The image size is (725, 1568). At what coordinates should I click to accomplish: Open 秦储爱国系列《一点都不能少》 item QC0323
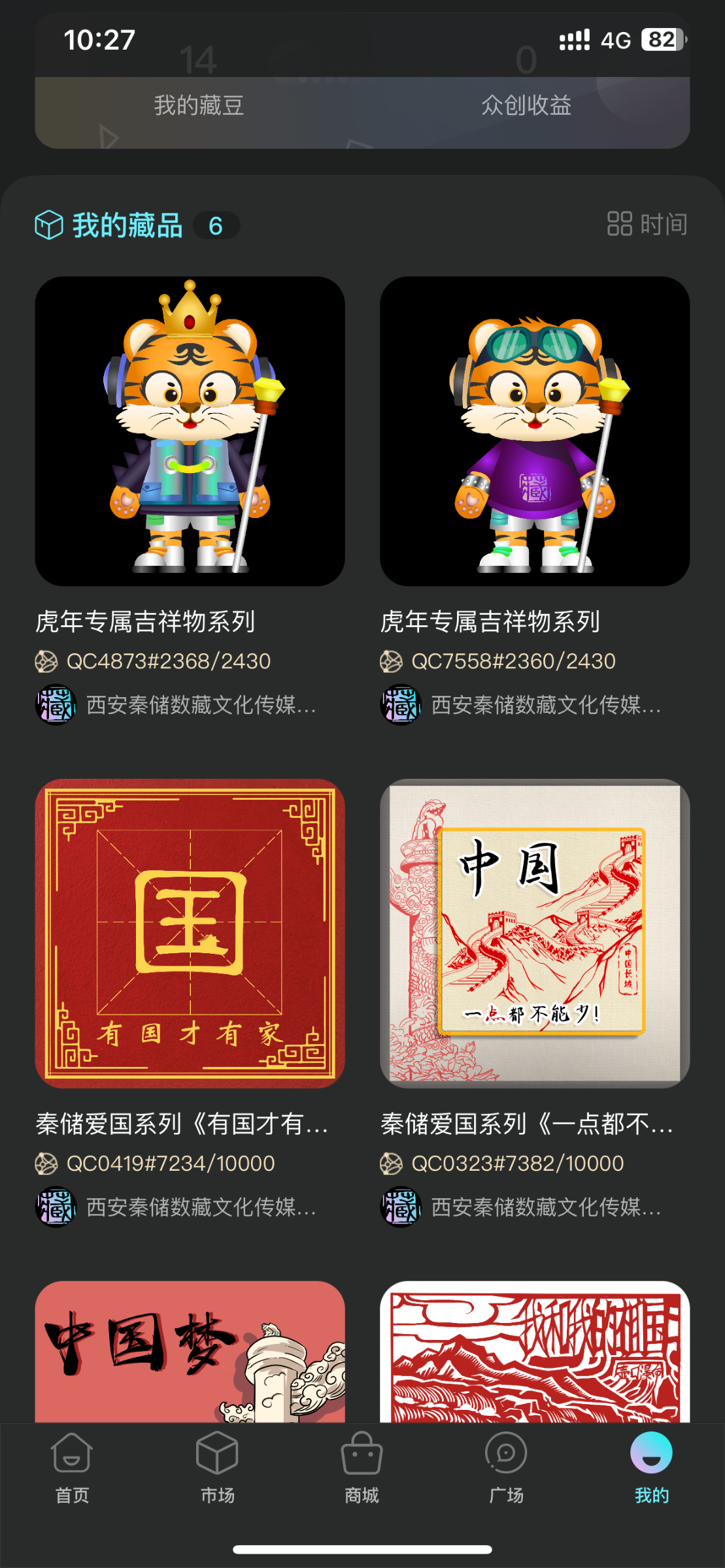click(534, 933)
